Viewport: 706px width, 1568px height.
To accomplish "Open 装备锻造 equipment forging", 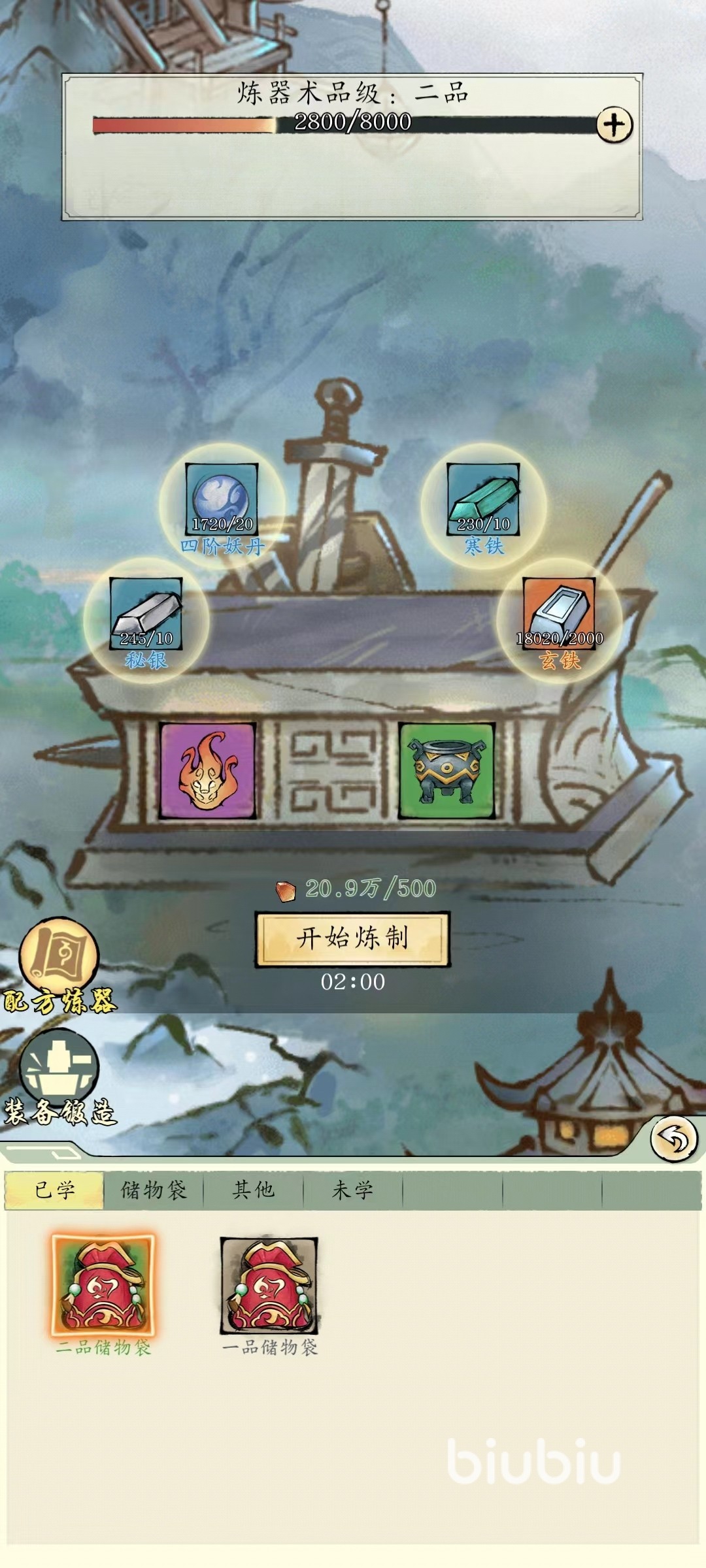I will pyautogui.click(x=58, y=1072).
